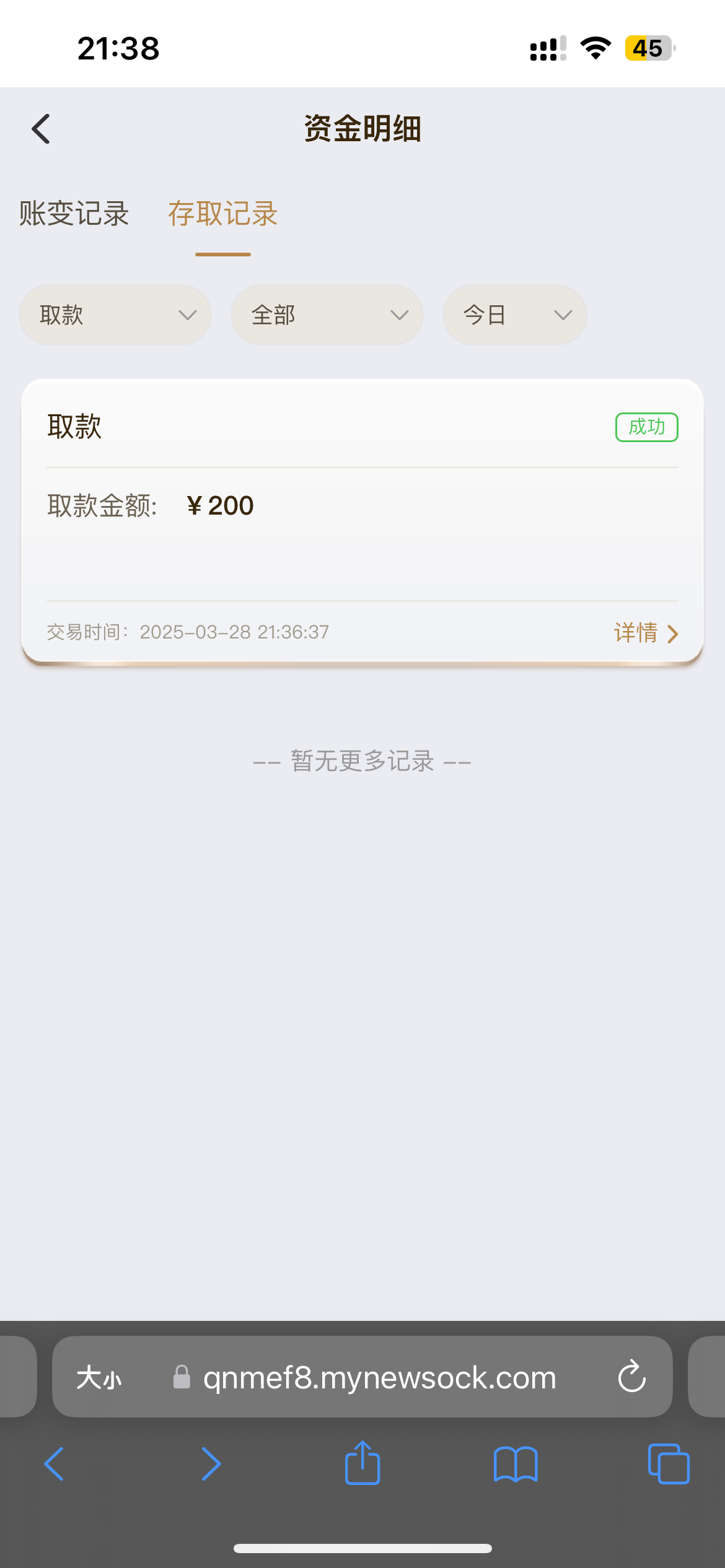Tap the Safari address bar URL

click(x=379, y=1378)
